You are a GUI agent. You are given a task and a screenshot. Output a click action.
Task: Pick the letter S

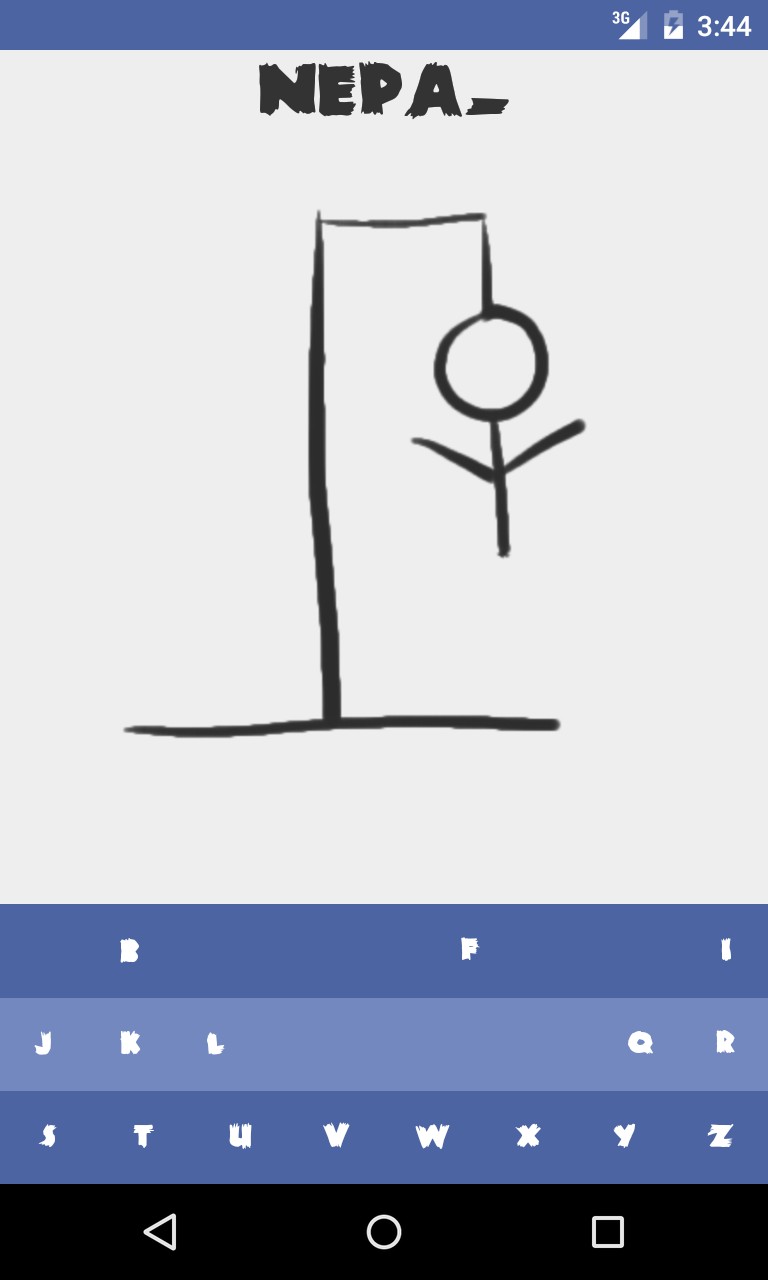click(x=48, y=1137)
